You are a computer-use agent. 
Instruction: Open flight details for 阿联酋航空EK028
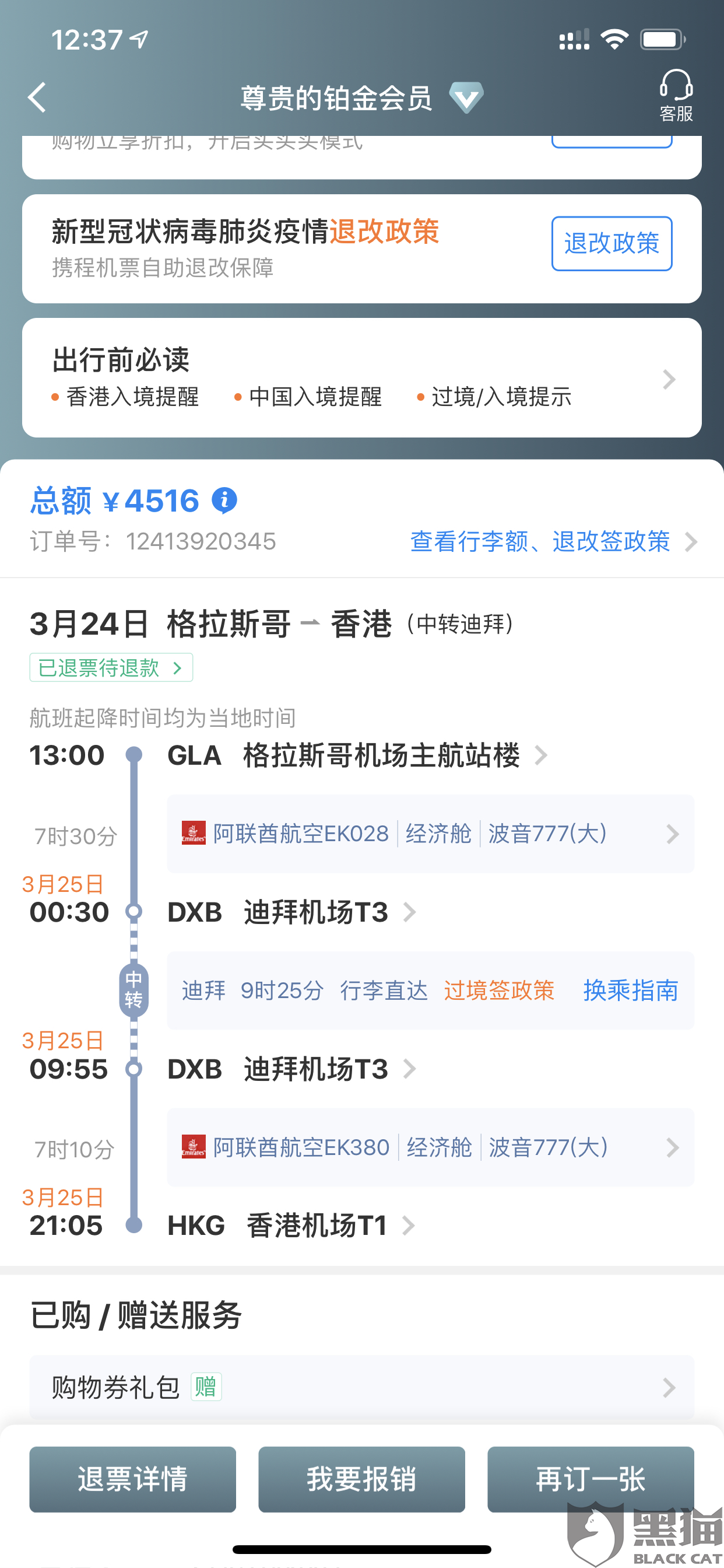pyautogui.click(x=430, y=834)
